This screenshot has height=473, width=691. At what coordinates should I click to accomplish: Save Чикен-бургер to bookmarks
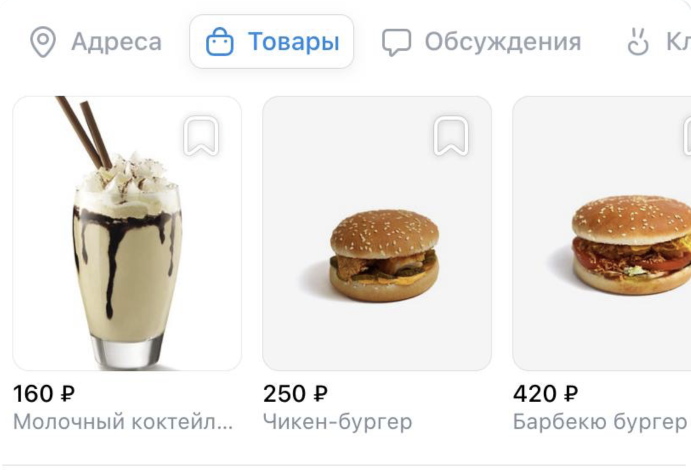[x=451, y=136]
